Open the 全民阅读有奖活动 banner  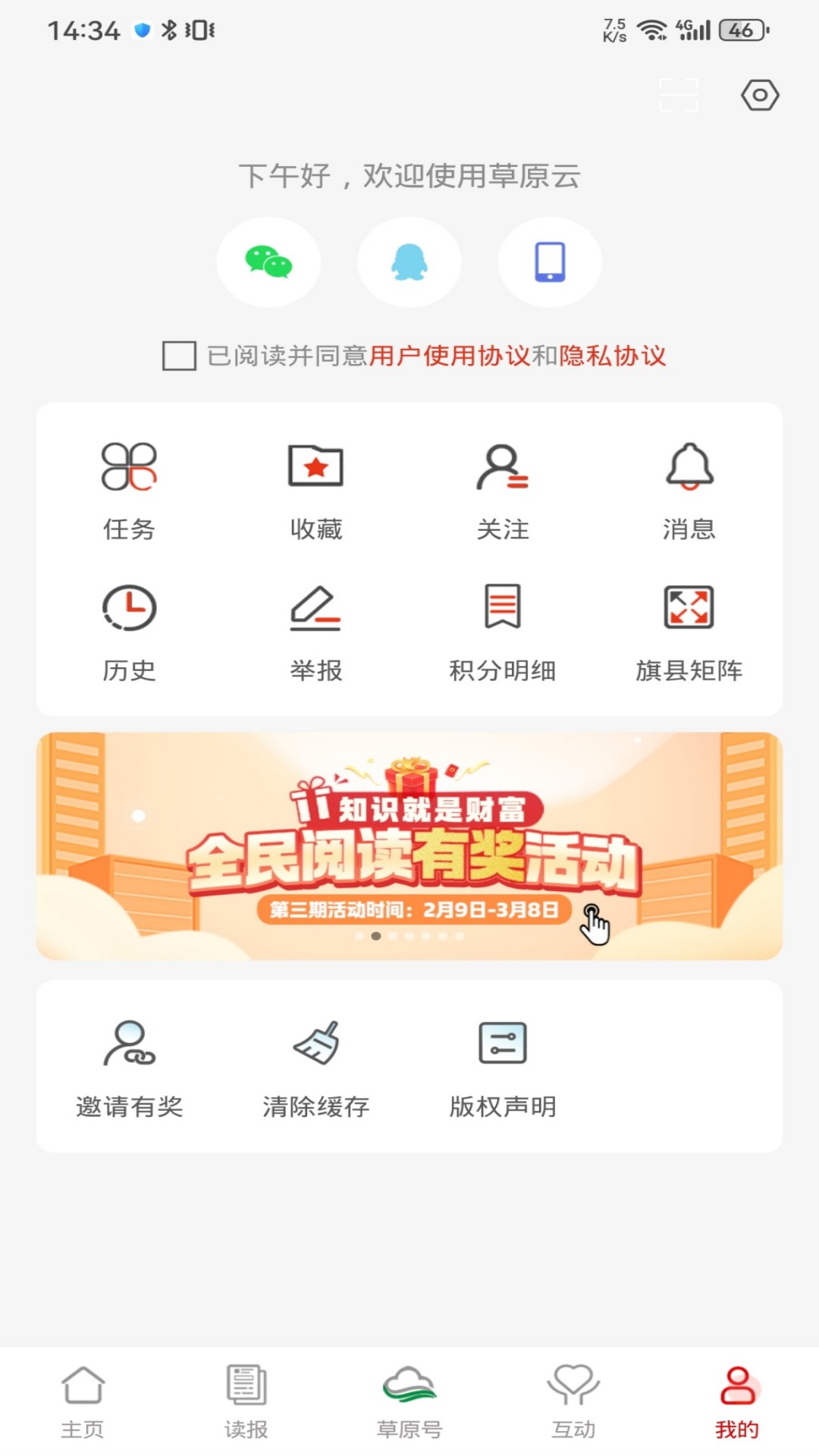click(x=409, y=846)
